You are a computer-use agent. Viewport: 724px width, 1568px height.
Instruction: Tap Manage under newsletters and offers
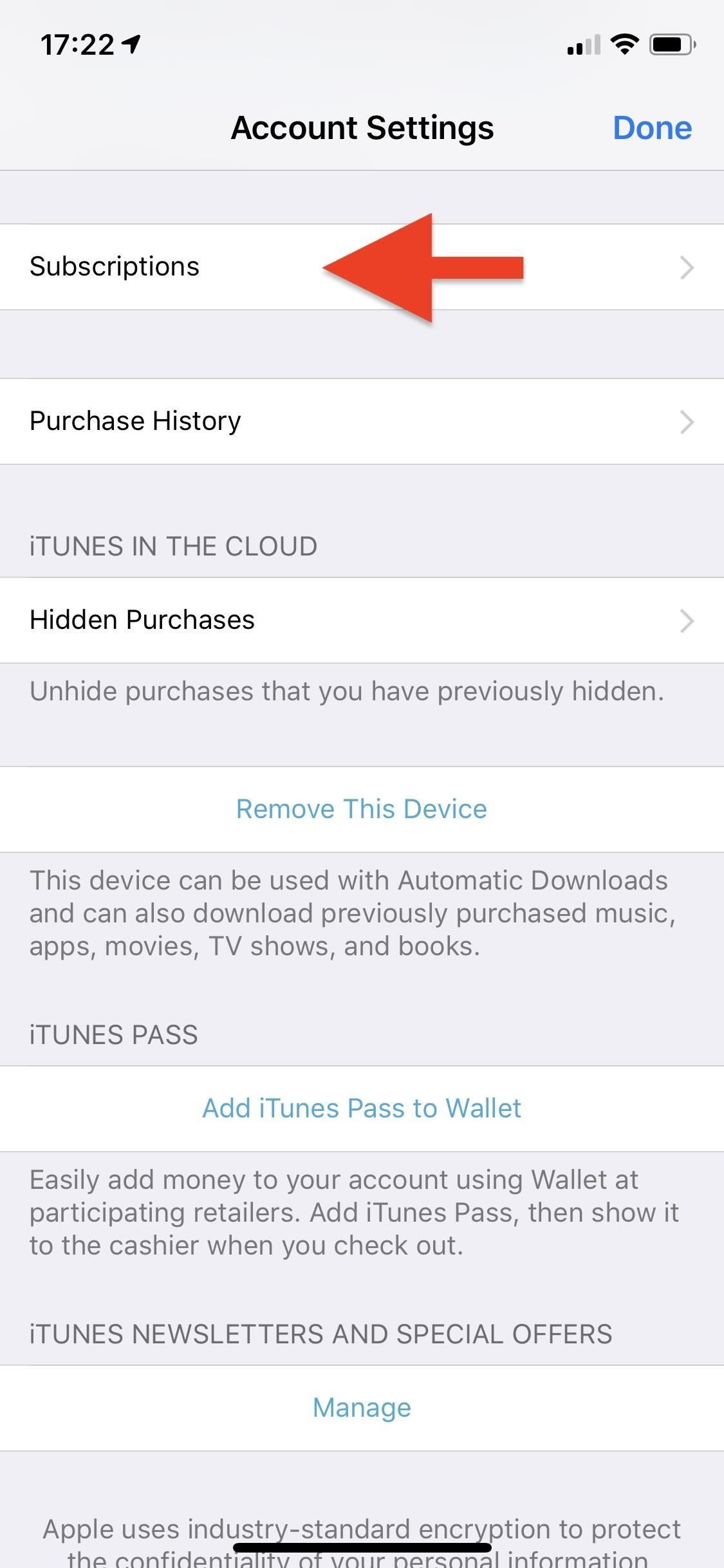pyautogui.click(x=362, y=1407)
